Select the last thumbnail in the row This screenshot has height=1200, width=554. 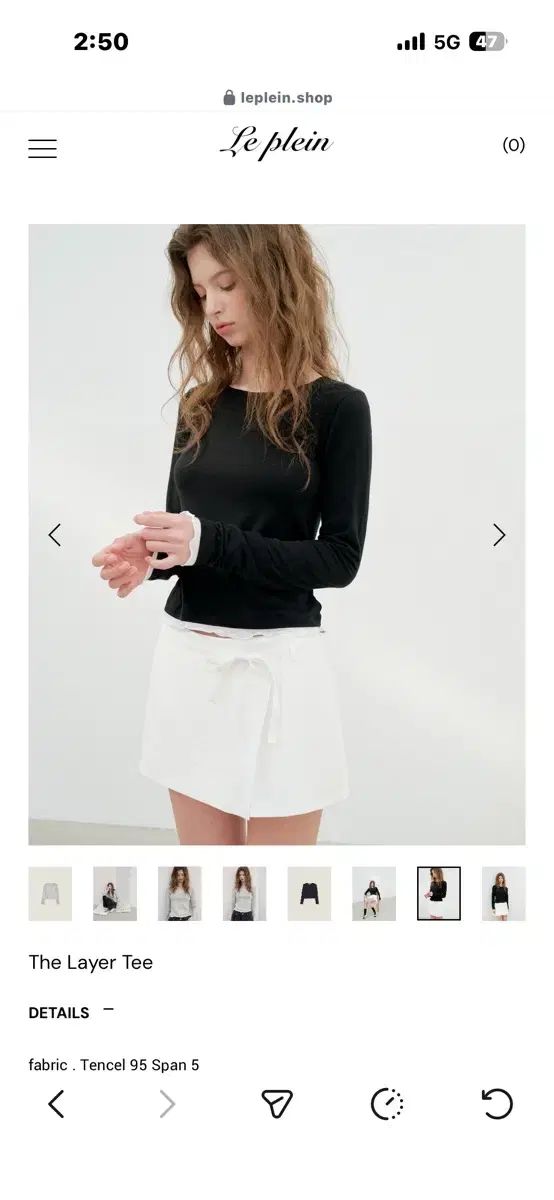503,893
